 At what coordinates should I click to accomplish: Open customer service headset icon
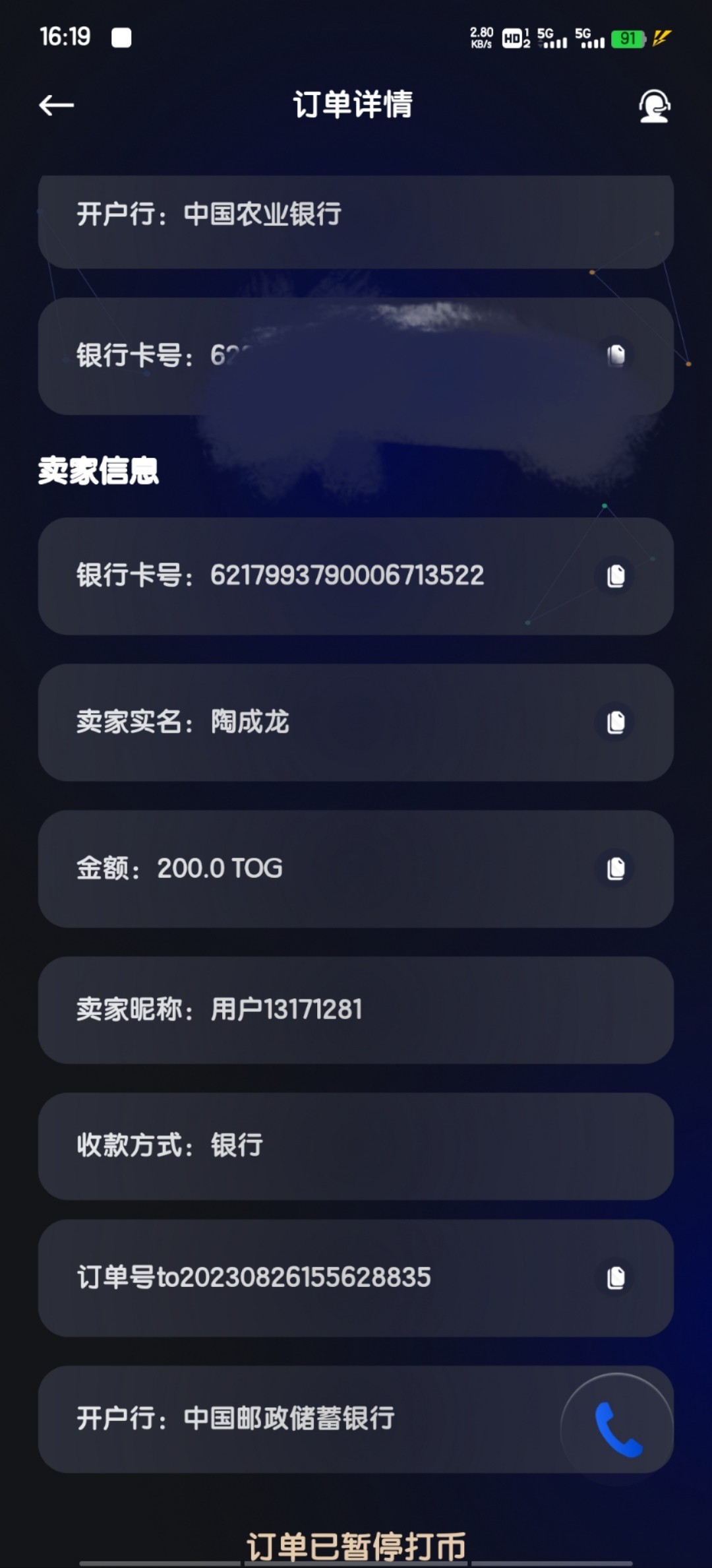click(654, 106)
